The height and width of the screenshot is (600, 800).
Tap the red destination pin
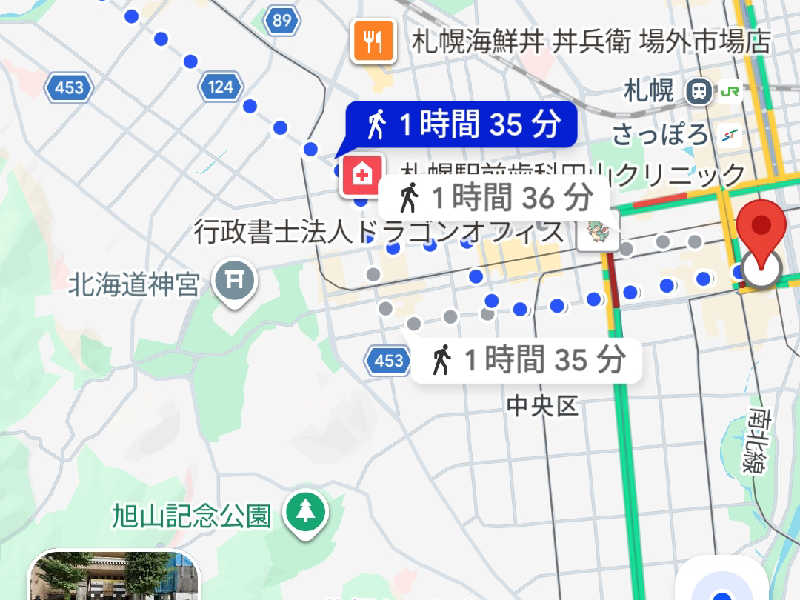coord(763,234)
